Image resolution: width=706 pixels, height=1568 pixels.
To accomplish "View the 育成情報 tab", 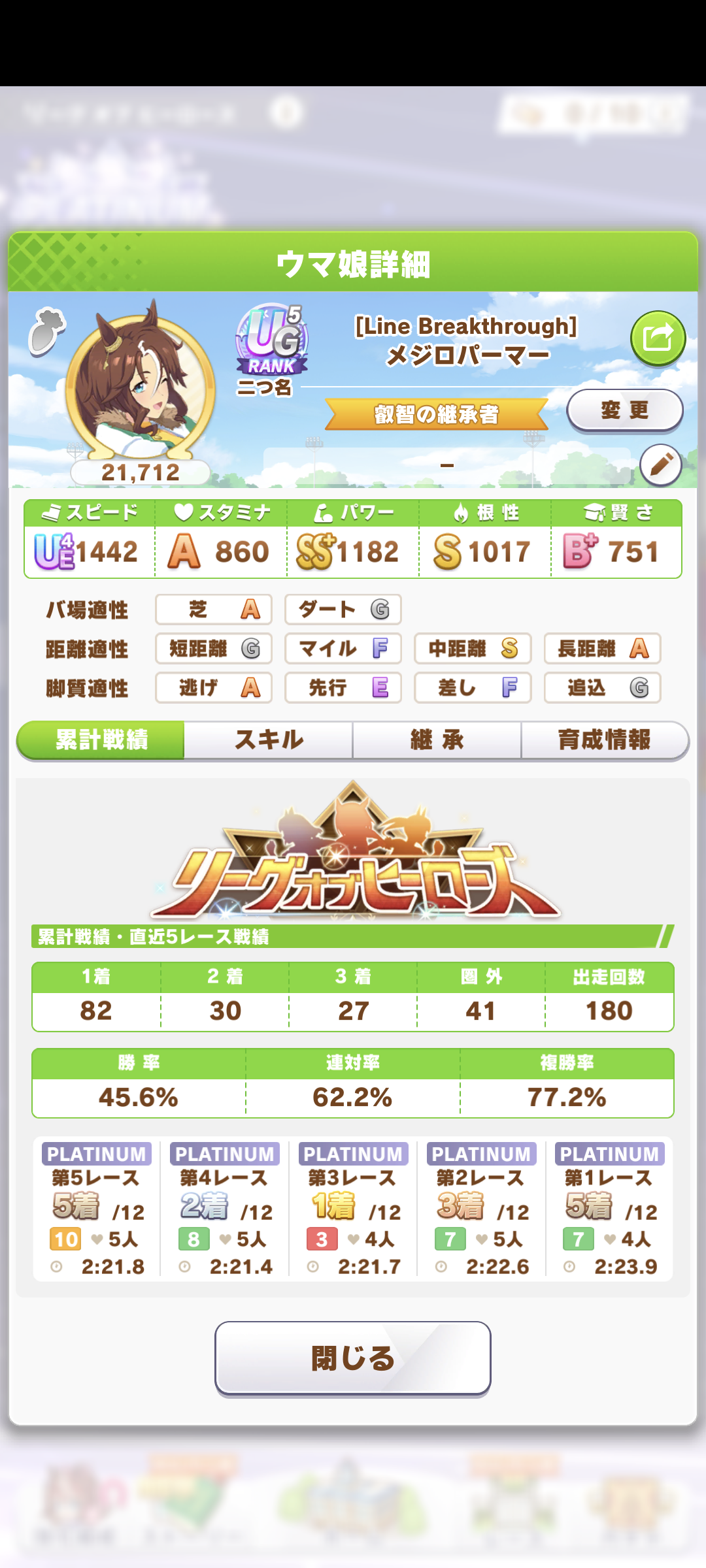I will click(604, 740).
